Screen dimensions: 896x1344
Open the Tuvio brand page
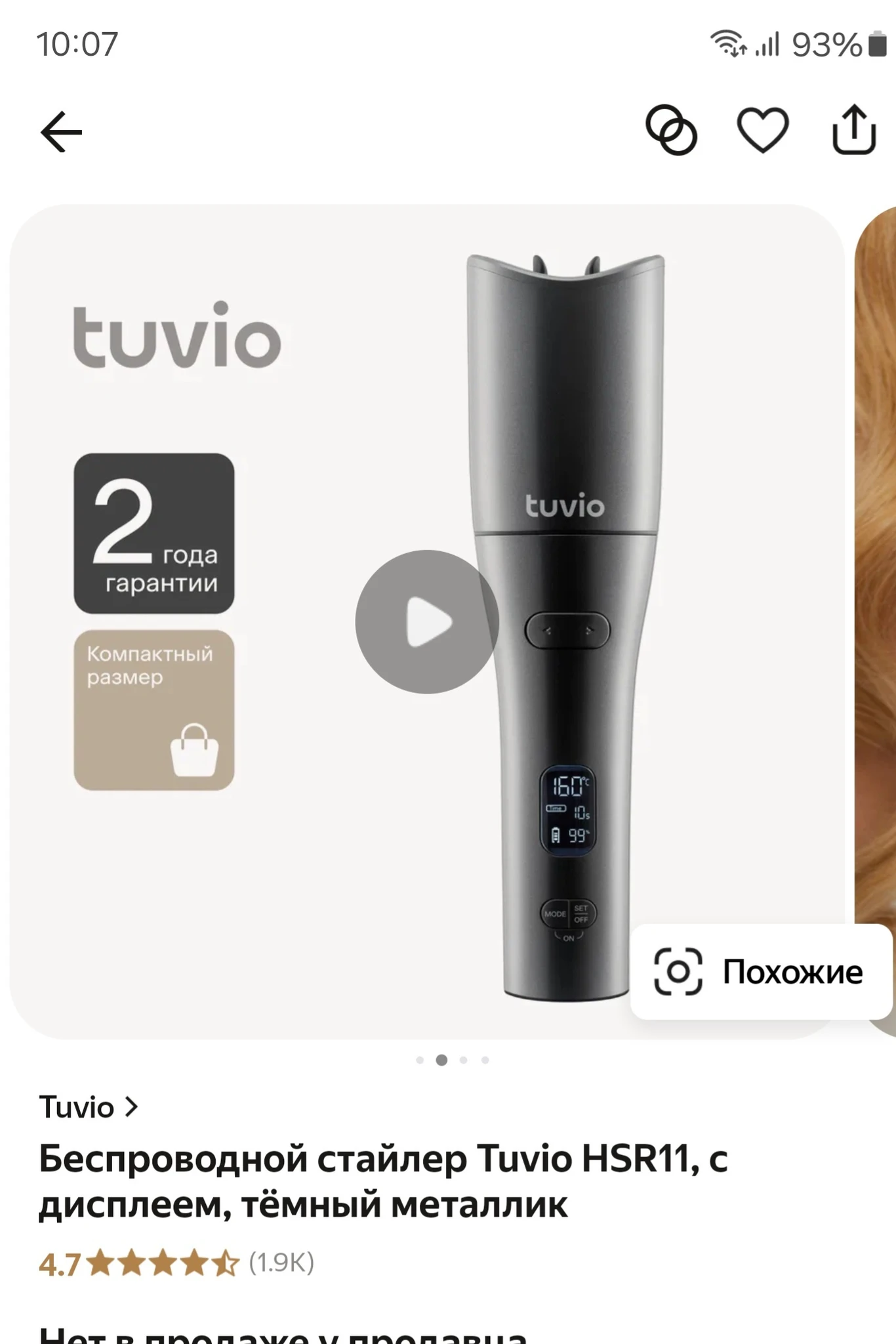click(x=89, y=1108)
